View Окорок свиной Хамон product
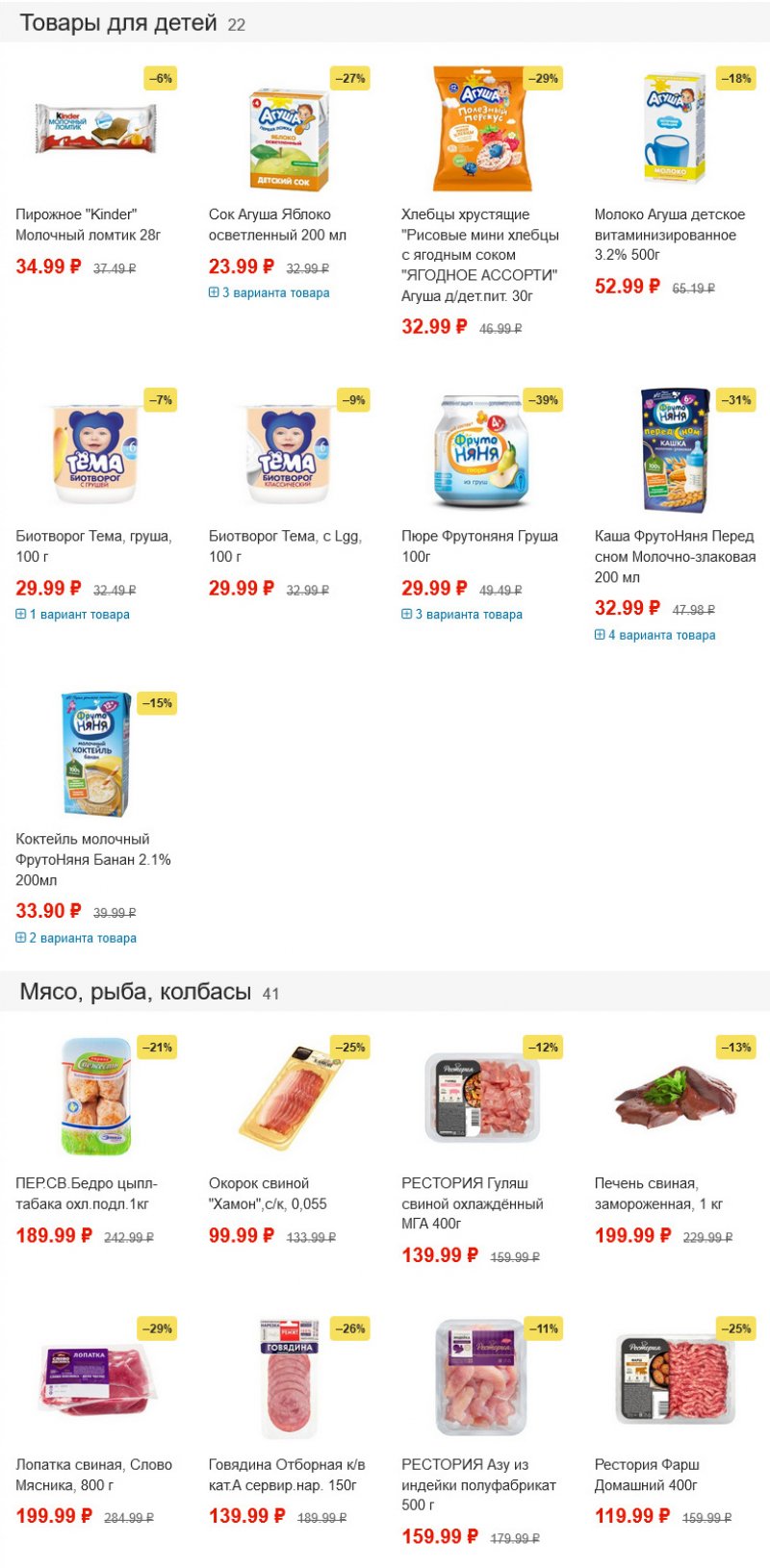The width and height of the screenshot is (770, 1568). click(268, 1193)
